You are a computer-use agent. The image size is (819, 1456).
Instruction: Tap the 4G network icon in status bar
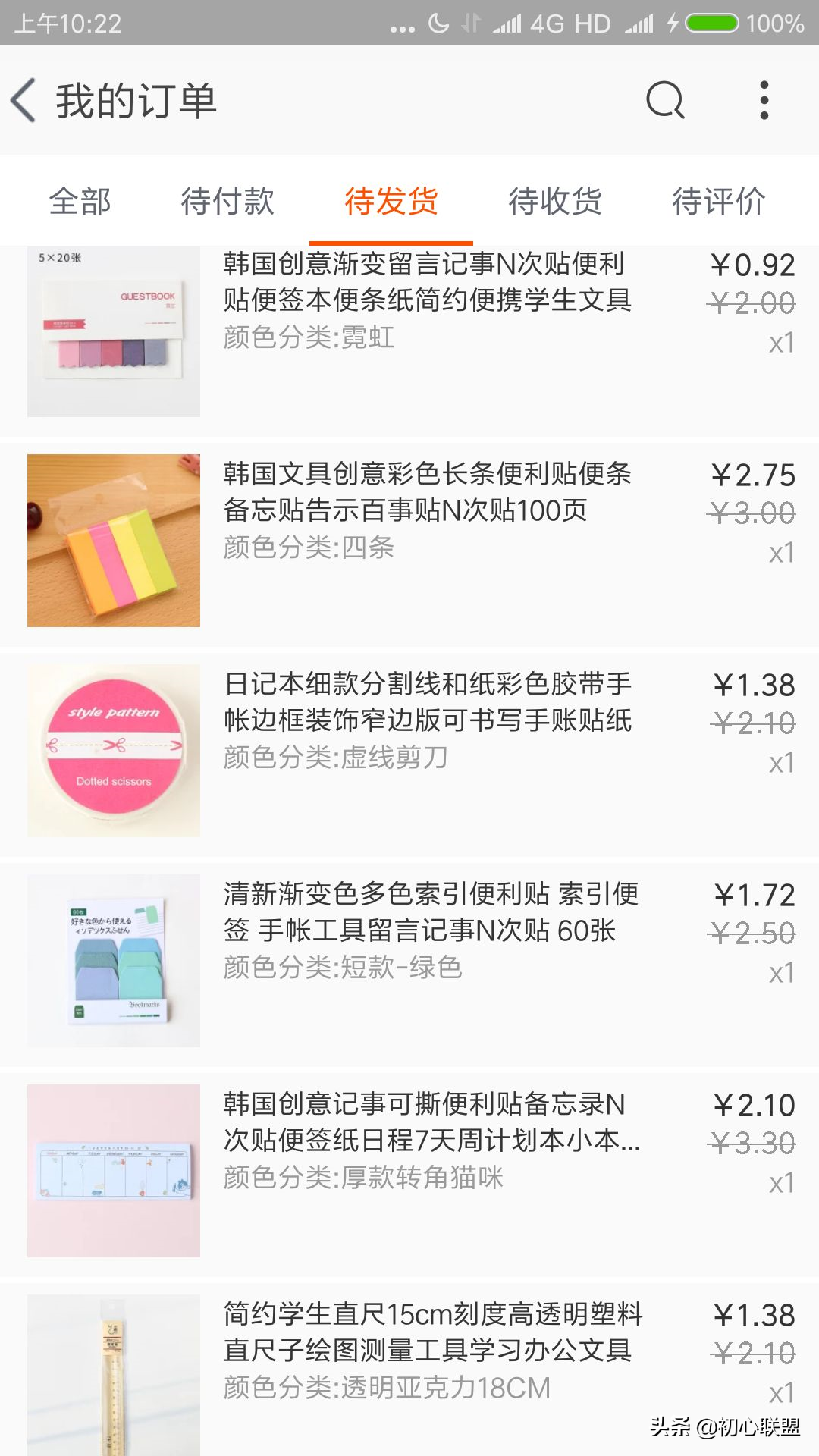544,23
